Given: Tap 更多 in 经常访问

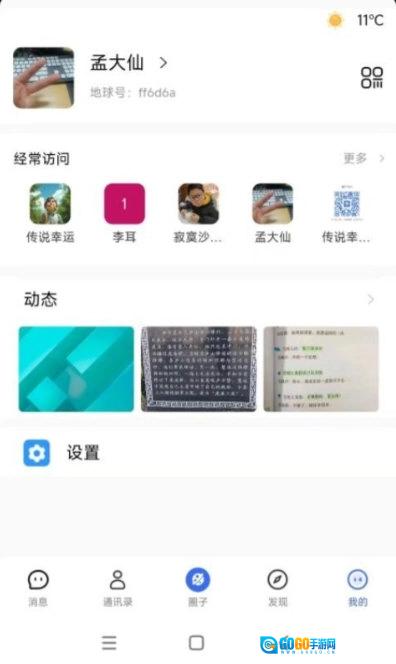Looking at the screenshot, I should tap(363, 158).
